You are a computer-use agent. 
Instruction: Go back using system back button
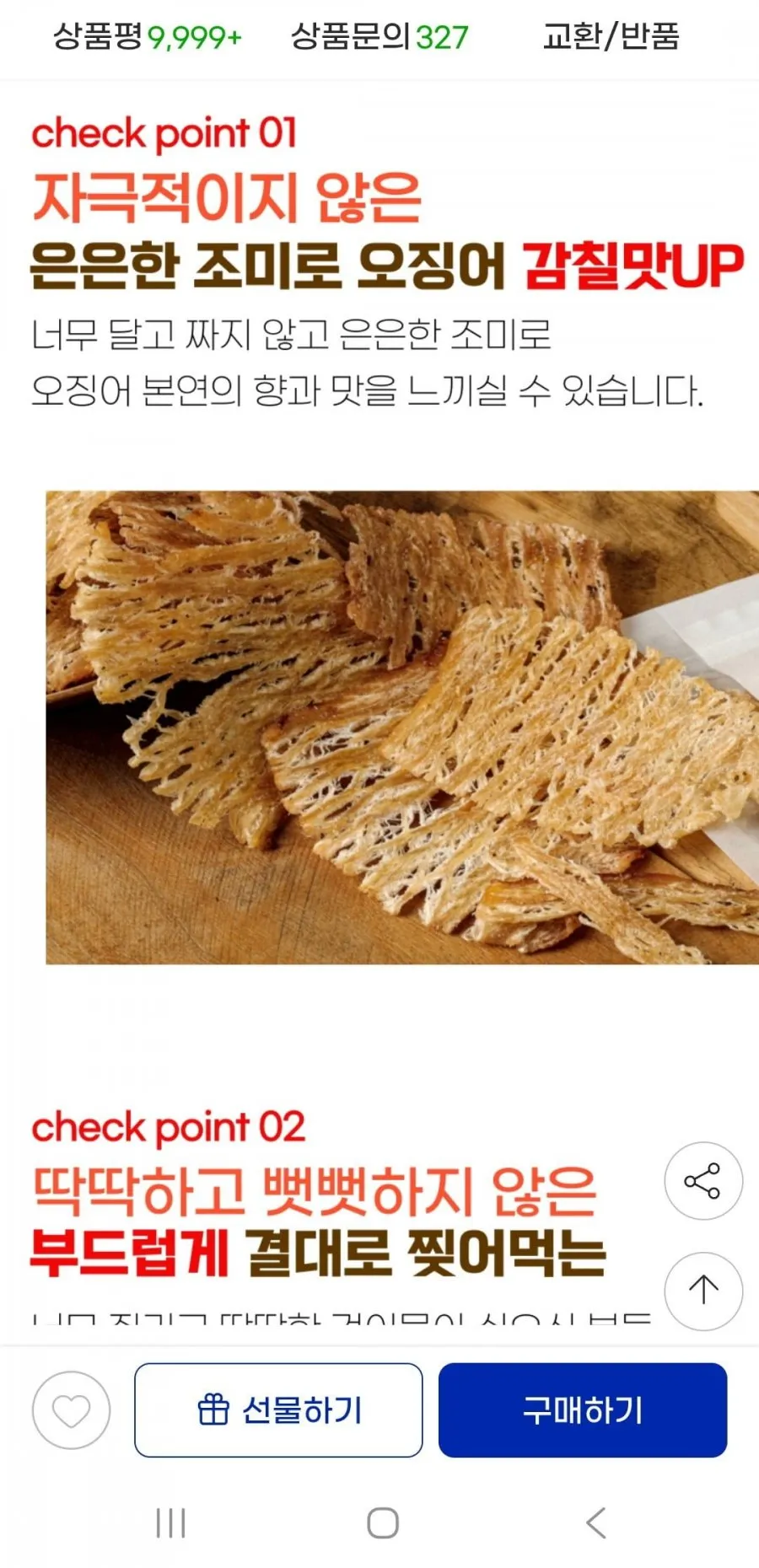pyautogui.click(x=595, y=1522)
